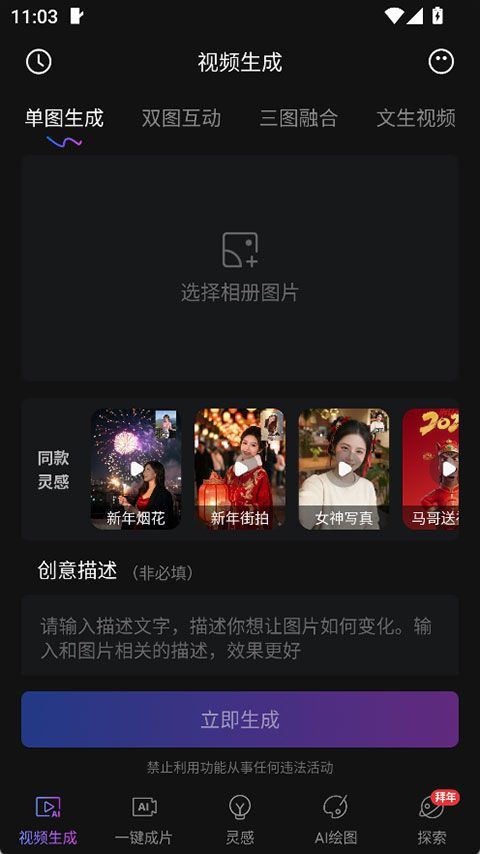Open the 新年街拍 template
480x854 pixels.
click(240, 469)
